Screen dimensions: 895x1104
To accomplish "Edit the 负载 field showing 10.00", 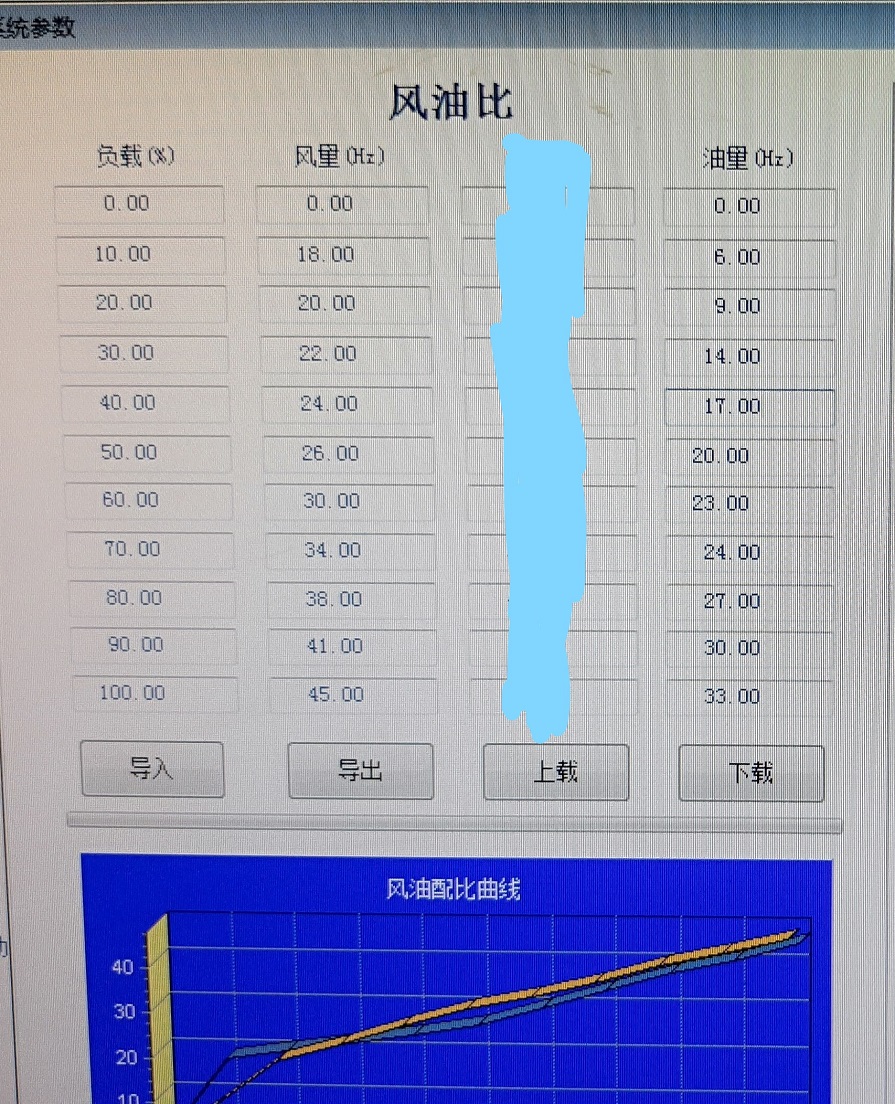I will pyautogui.click(x=140, y=255).
